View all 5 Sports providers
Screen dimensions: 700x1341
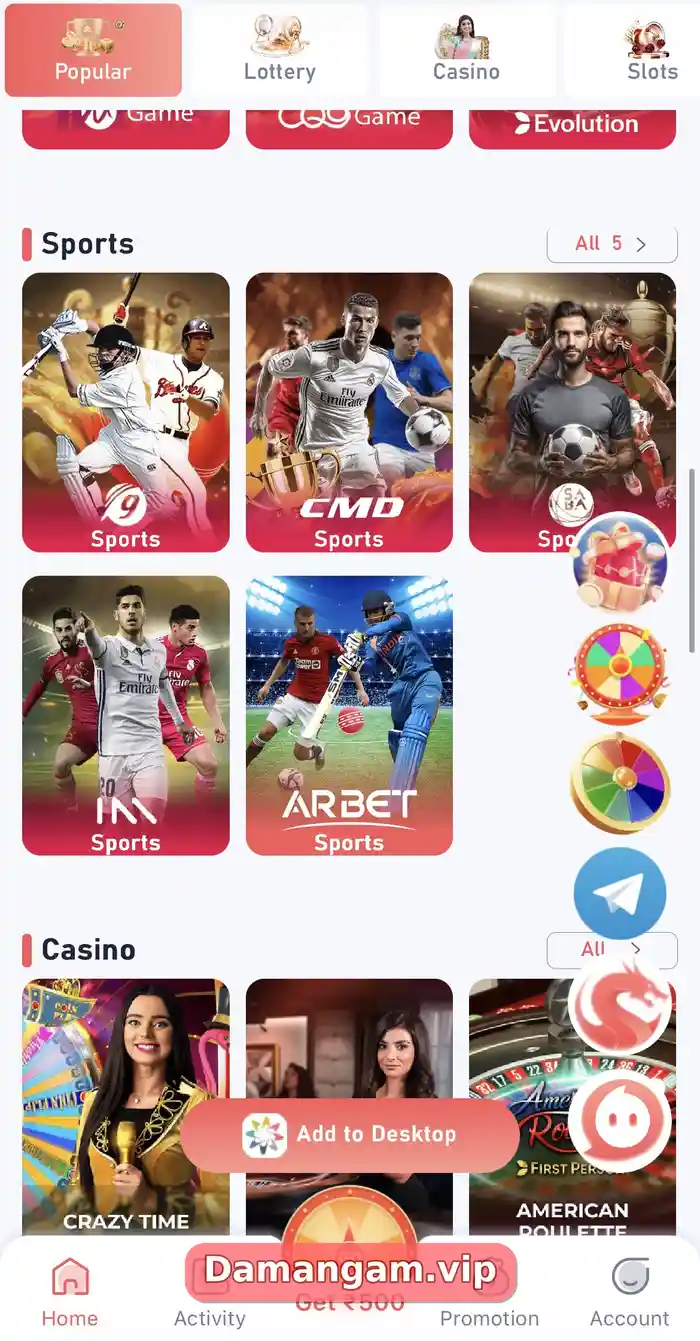pos(612,244)
